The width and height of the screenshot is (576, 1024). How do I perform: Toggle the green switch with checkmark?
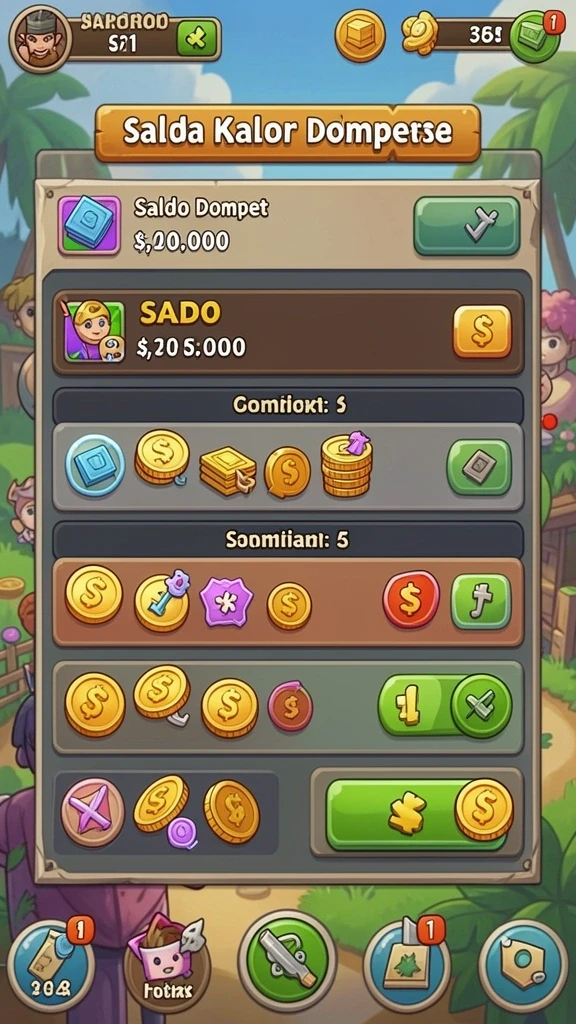(x=445, y=706)
